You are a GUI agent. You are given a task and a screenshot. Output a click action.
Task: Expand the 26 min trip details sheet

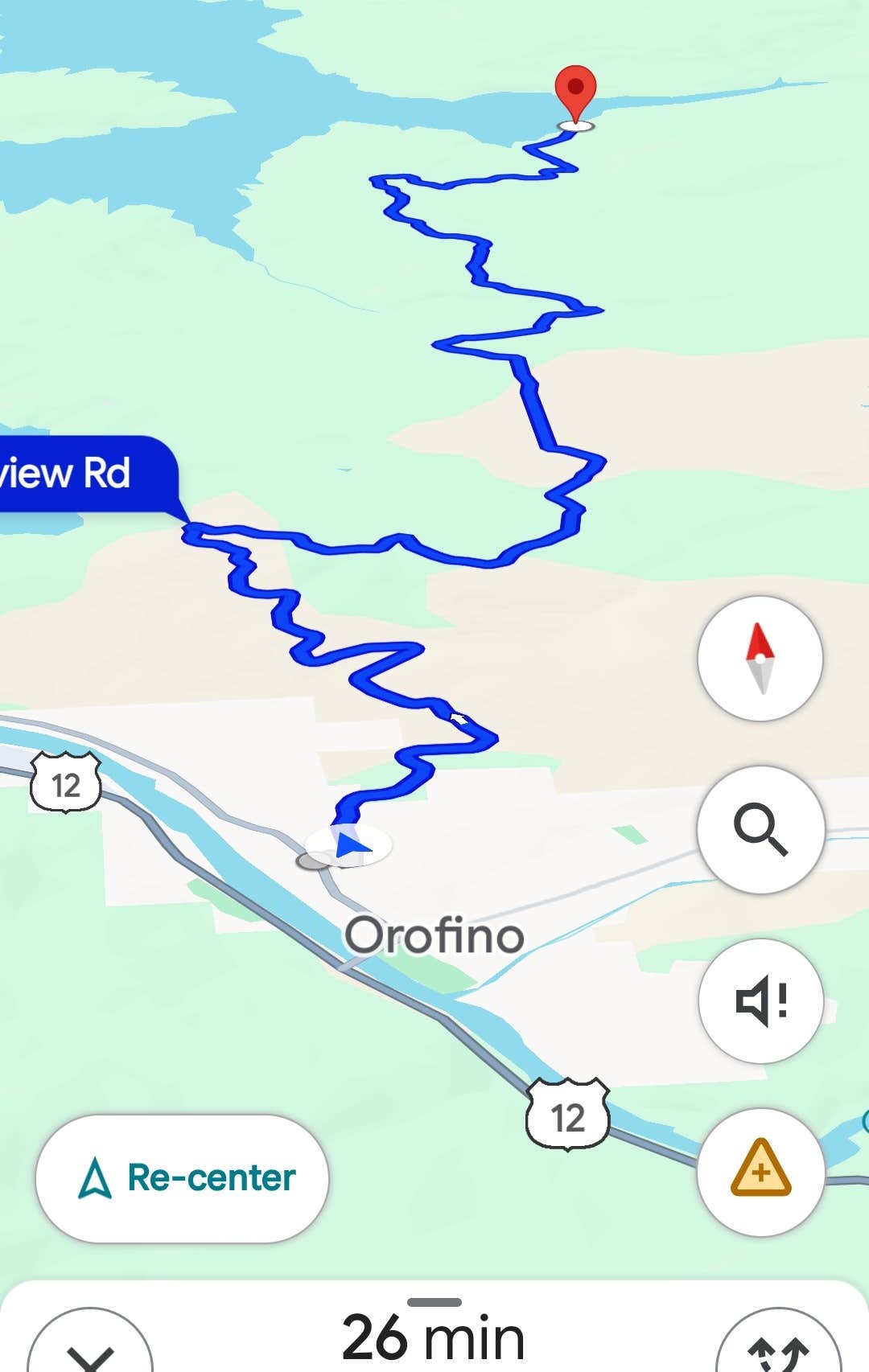(434, 1335)
